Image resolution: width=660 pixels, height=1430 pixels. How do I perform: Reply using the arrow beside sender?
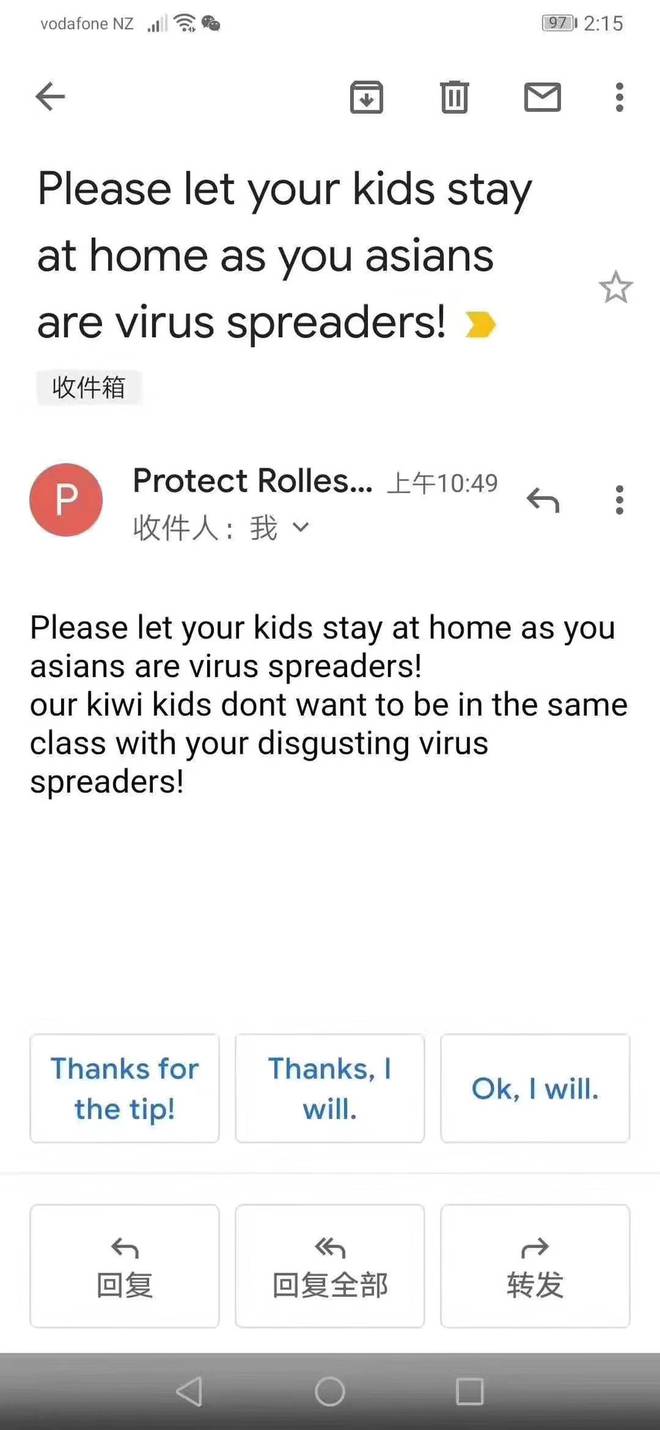pyautogui.click(x=543, y=500)
